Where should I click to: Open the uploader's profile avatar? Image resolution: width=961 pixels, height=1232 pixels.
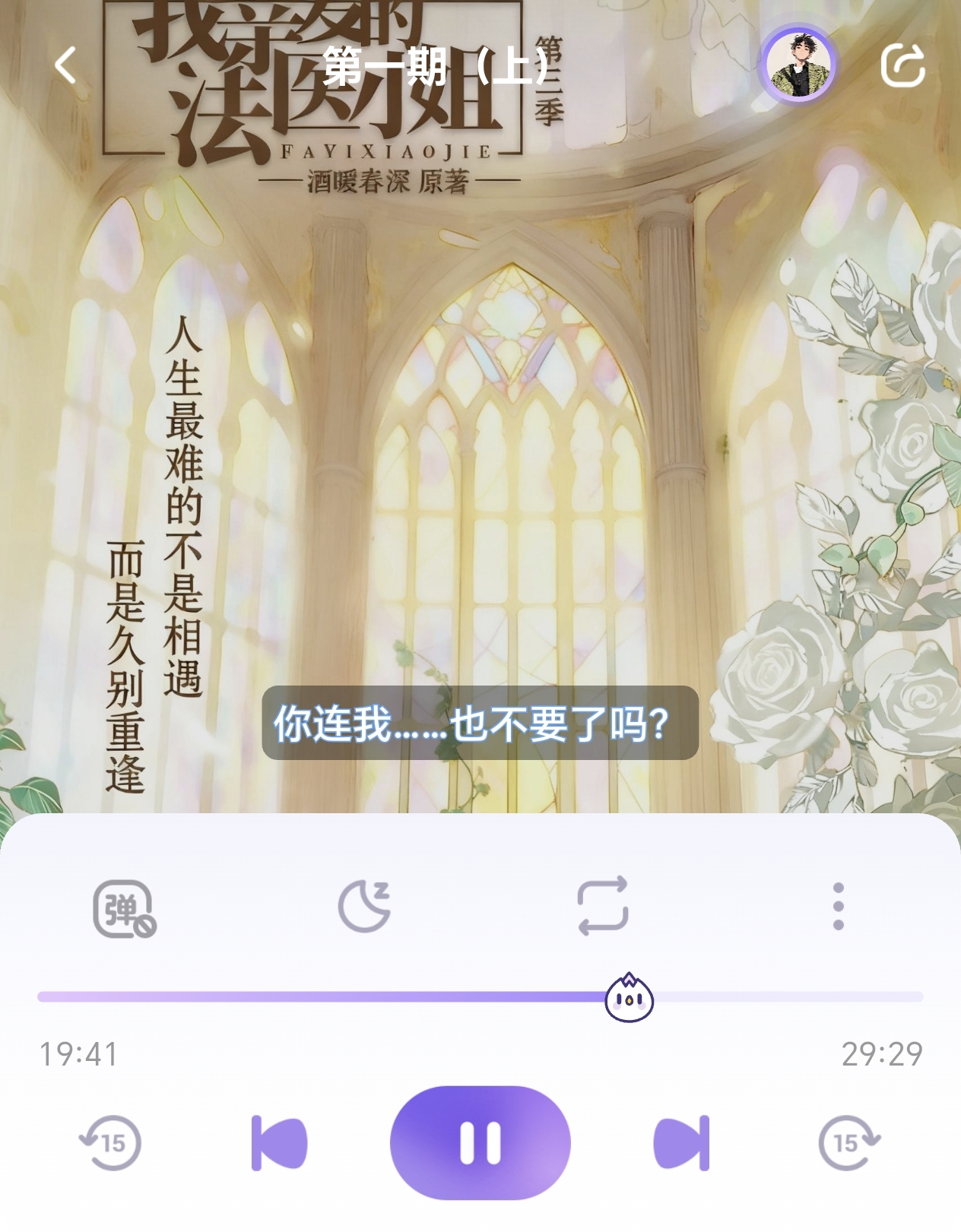click(x=799, y=65)
